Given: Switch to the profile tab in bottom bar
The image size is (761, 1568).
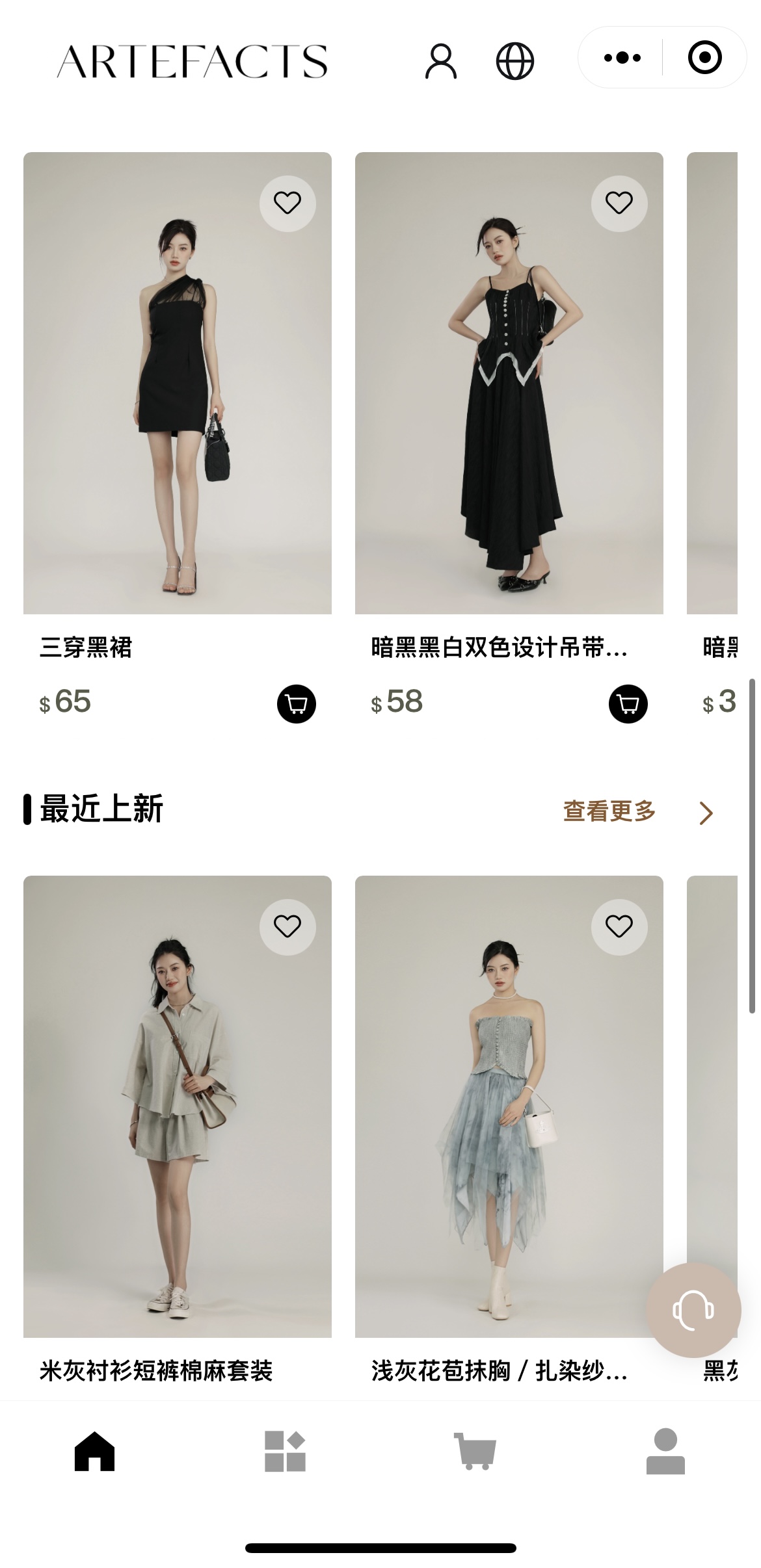Looking at the screenshot, I should tap(665, 1451).
